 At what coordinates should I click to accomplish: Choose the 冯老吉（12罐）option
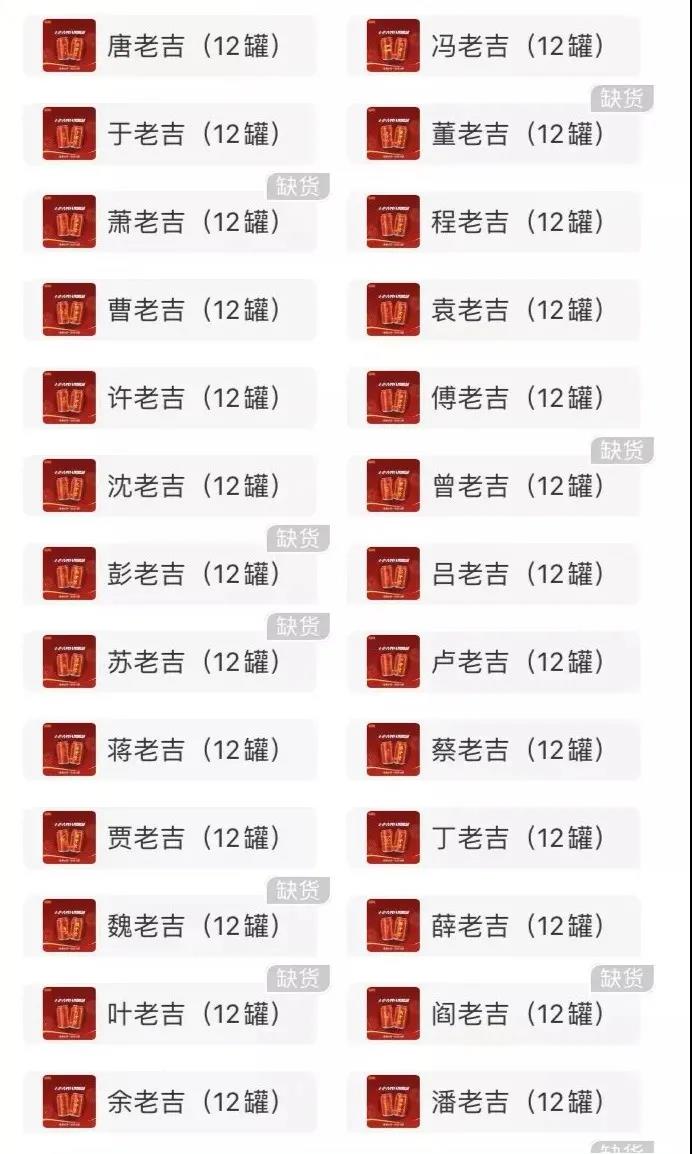coord(494,46)
